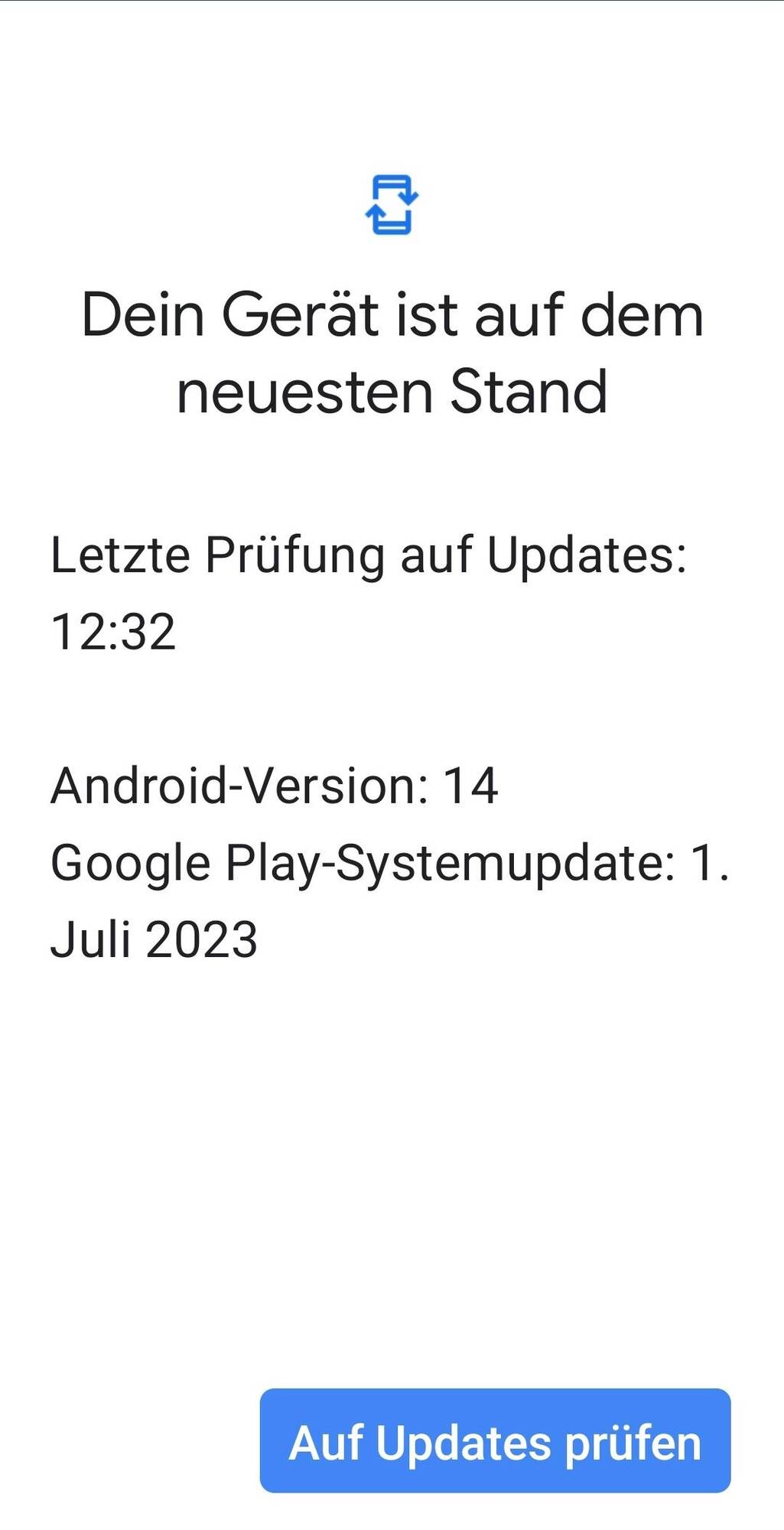Tap the Auf Updates prüfen button
The height and width of the screenshot is (1530, 784).
click(495, 1442)
